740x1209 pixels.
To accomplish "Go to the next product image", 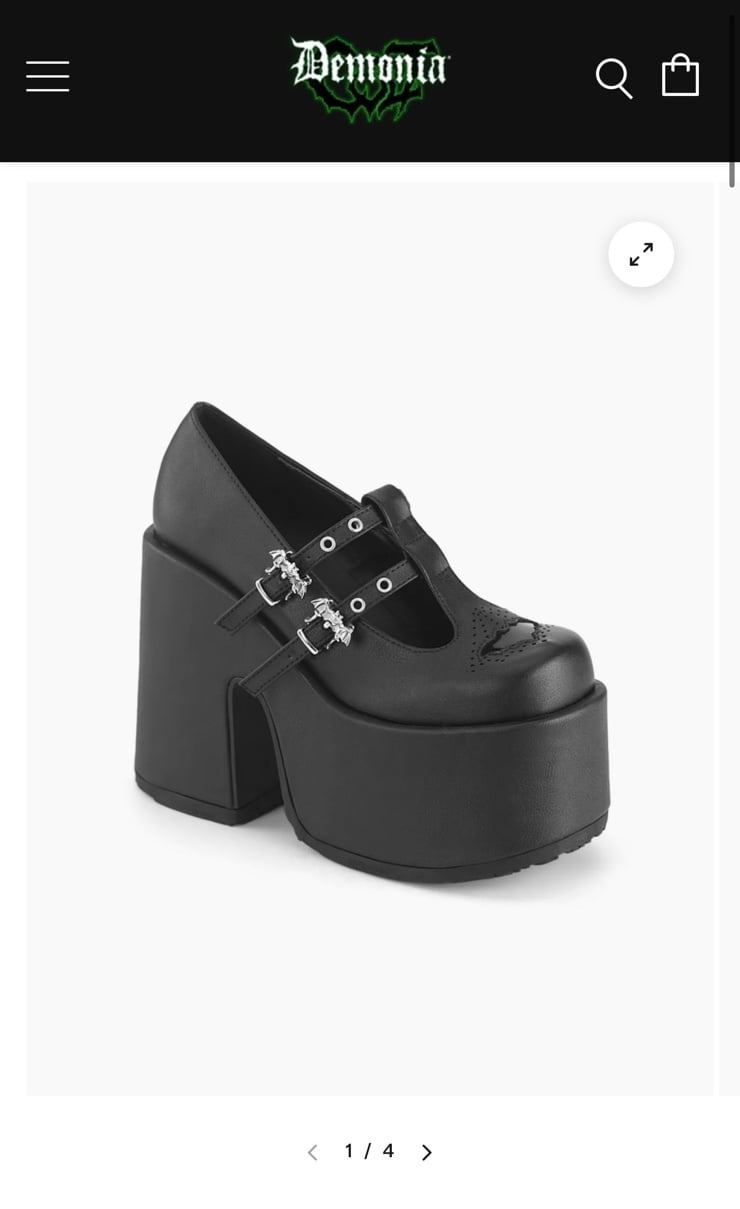I will (427, 1152).
